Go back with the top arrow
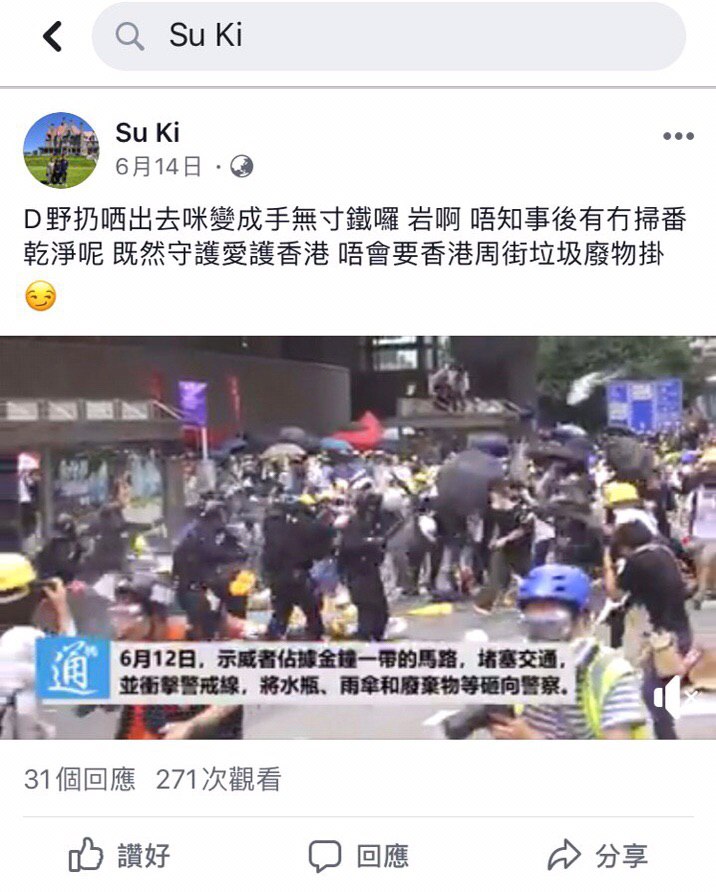716x892 pixels. point(52,37)
